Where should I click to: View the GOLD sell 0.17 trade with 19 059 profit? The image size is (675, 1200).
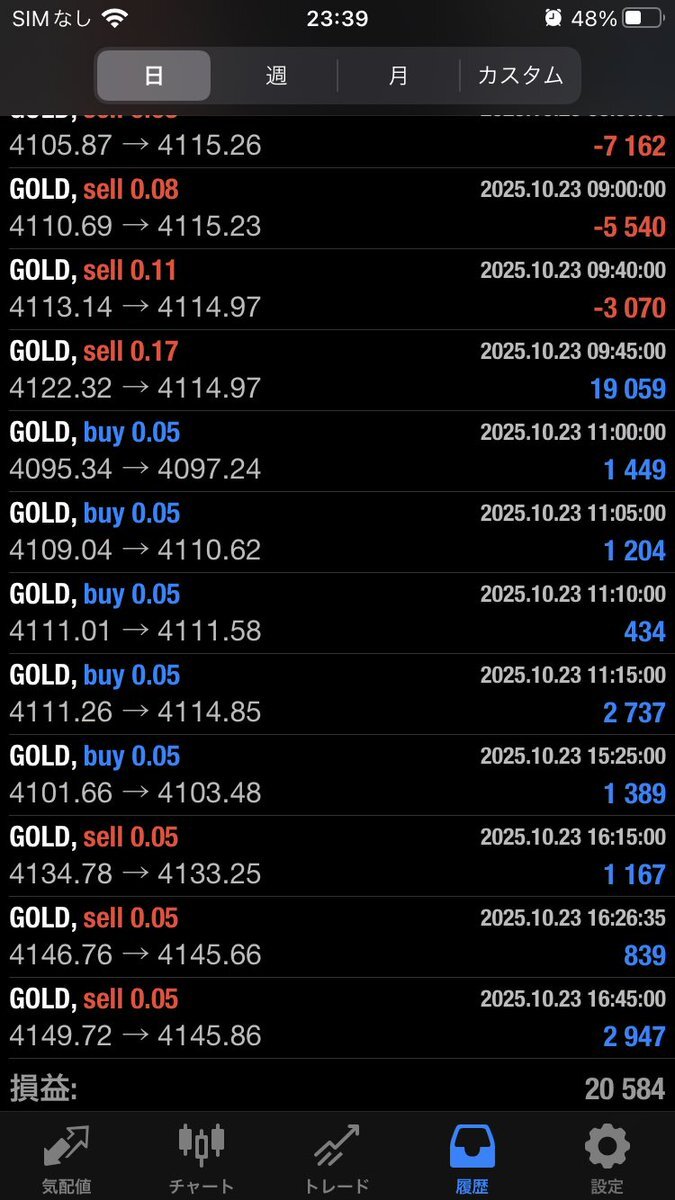click(x=337, y=370)
